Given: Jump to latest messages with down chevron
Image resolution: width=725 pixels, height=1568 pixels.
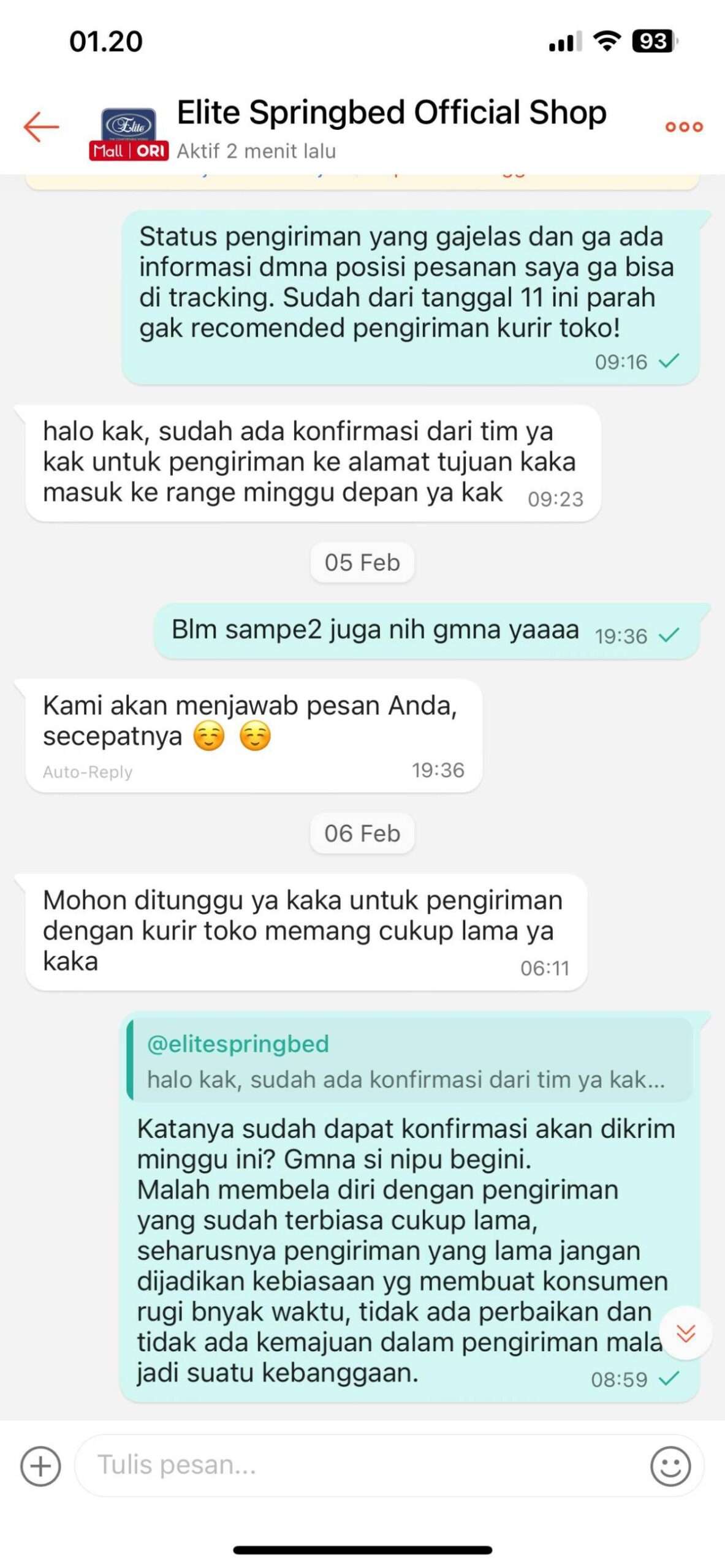Looking at the screenshot, I should click(x=686, y=1333).
